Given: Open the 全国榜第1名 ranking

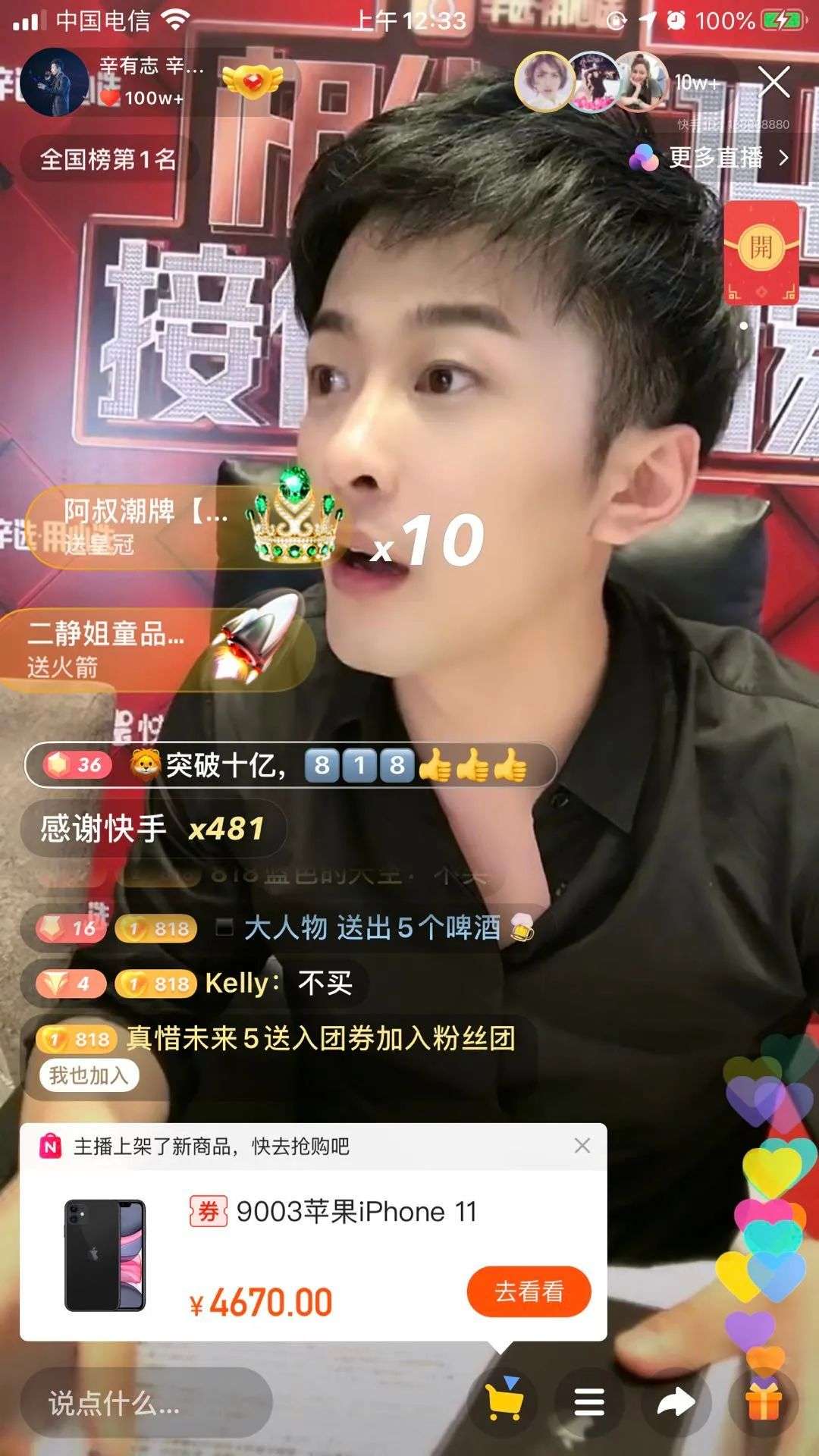Looking at the screenshot, I should pos(108,159).
